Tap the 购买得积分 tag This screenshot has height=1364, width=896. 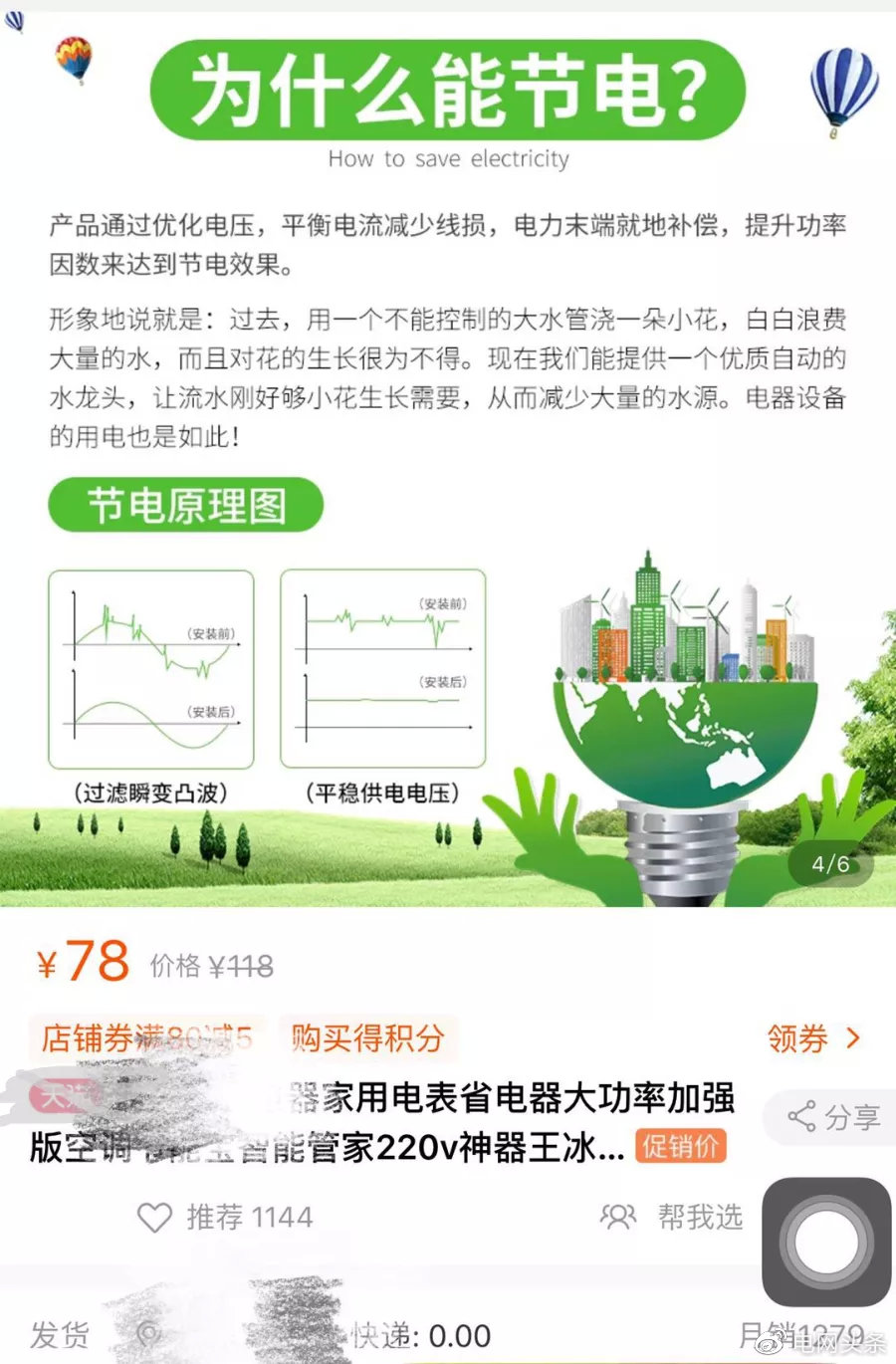pos(367,1038)
